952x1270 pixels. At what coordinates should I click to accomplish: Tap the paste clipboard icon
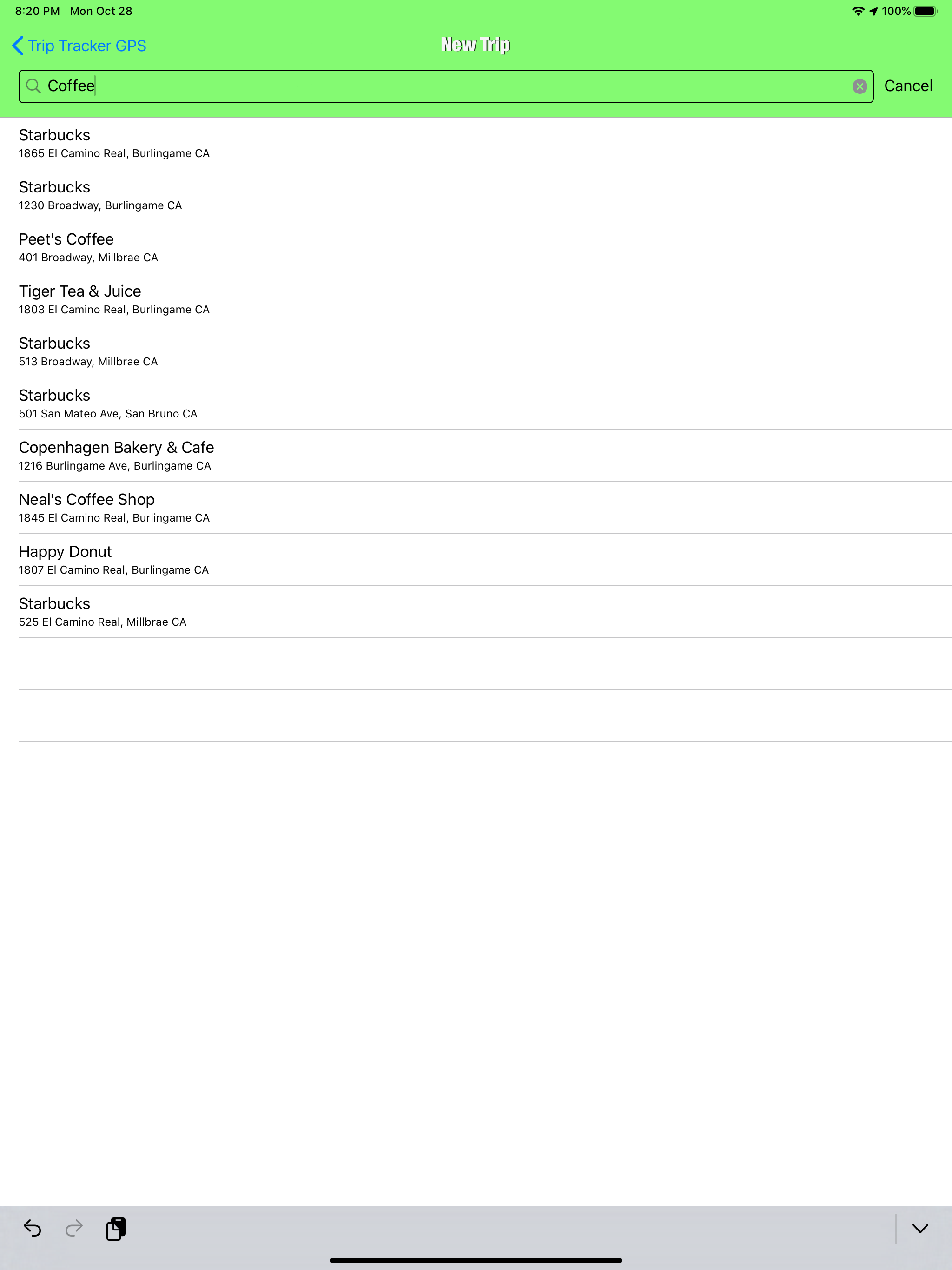(117, 1229)
